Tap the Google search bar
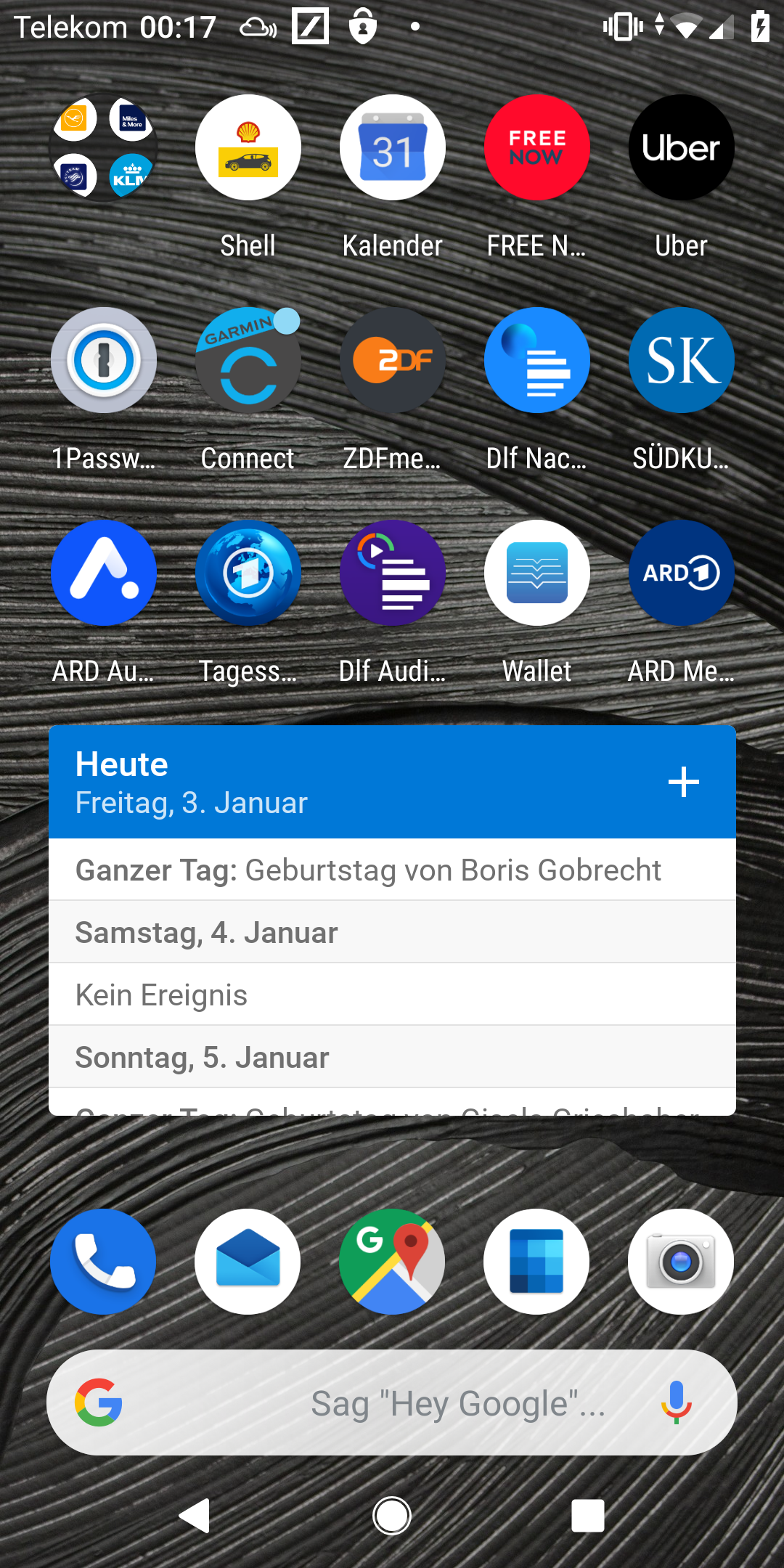 coord(392,1402)
